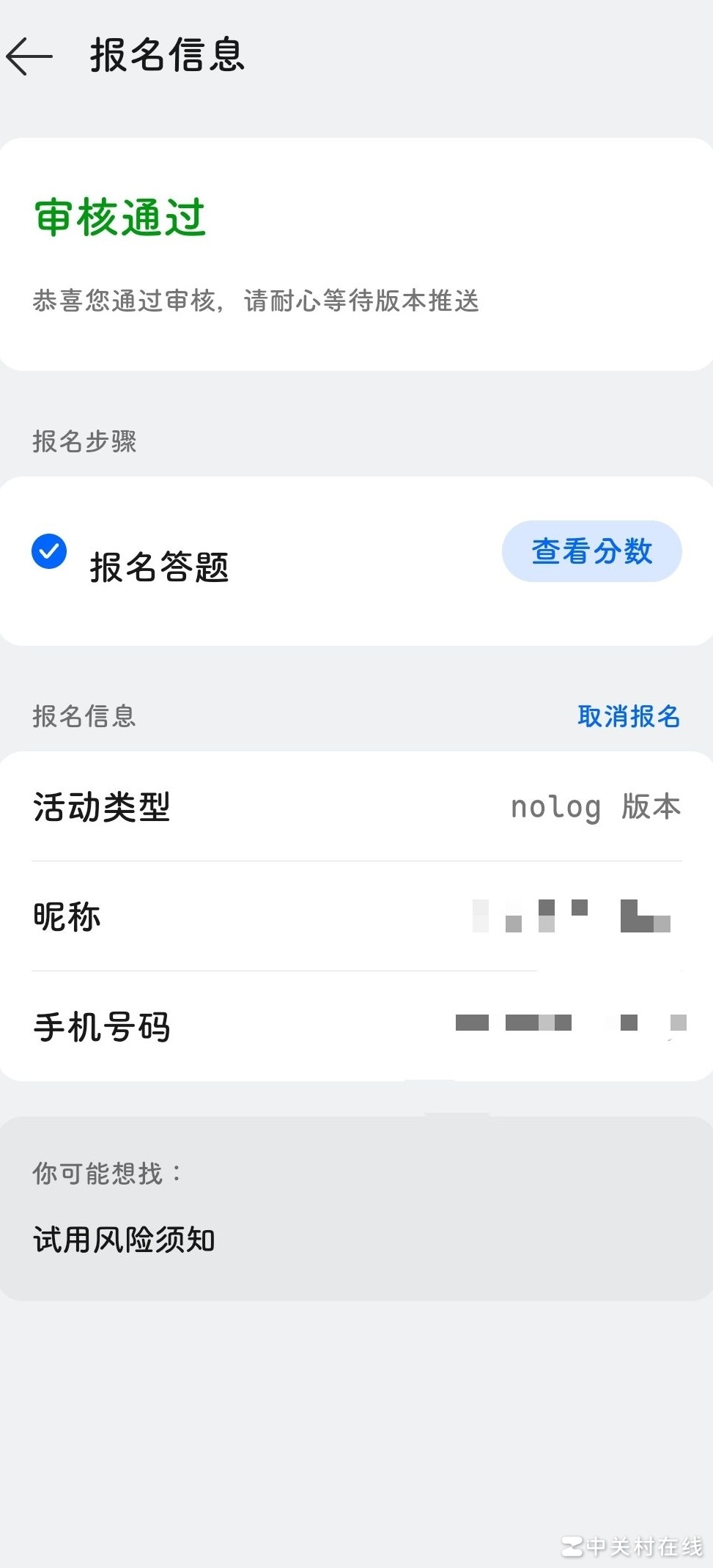Image resolution: width=713 pixels, height=1568 pixels.
Task: Open 试用风险须知 notice
Action: pyautogui.click(x=124, y=1240)
